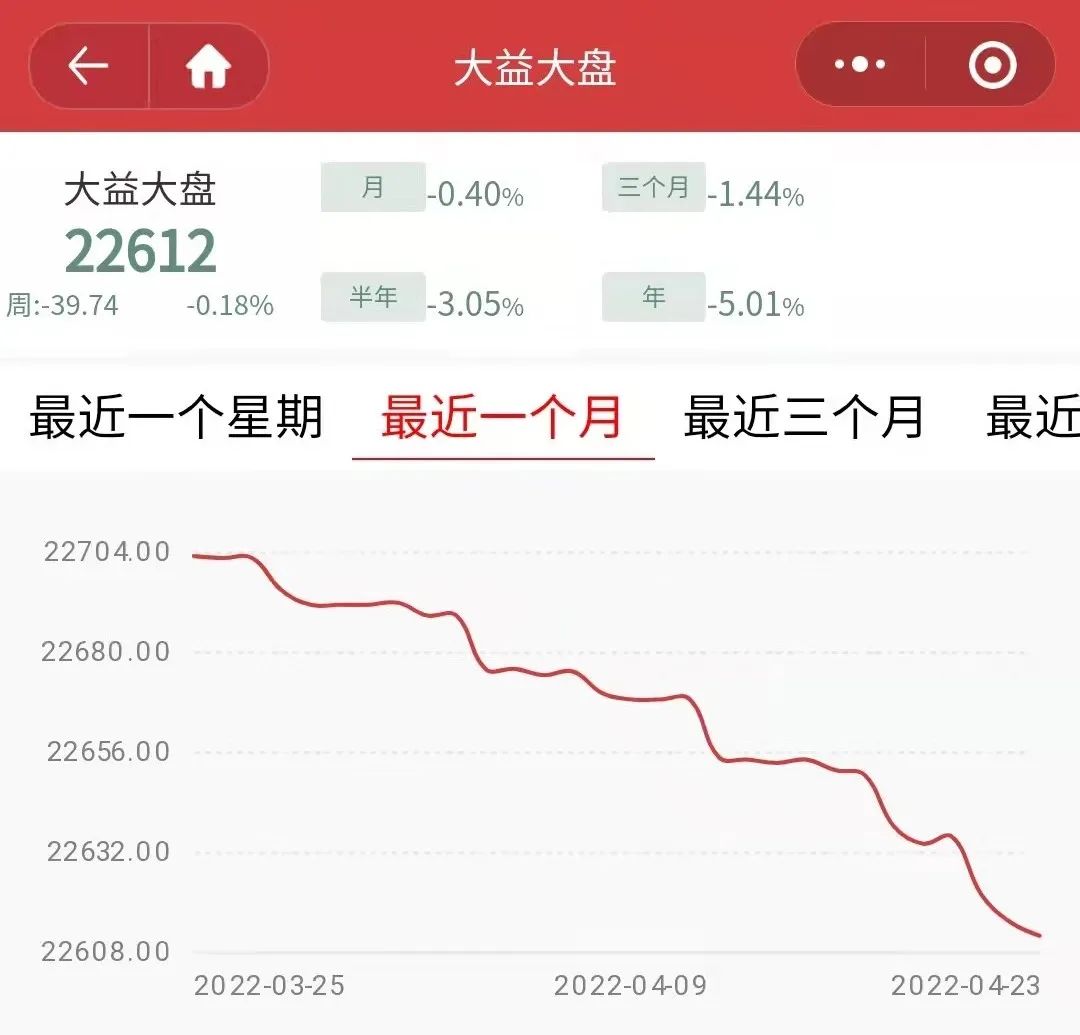The height and width of the screenshot is (1035, 1080).
Task: Switch to 最近一个星期 tab
Action: (176, 417)
